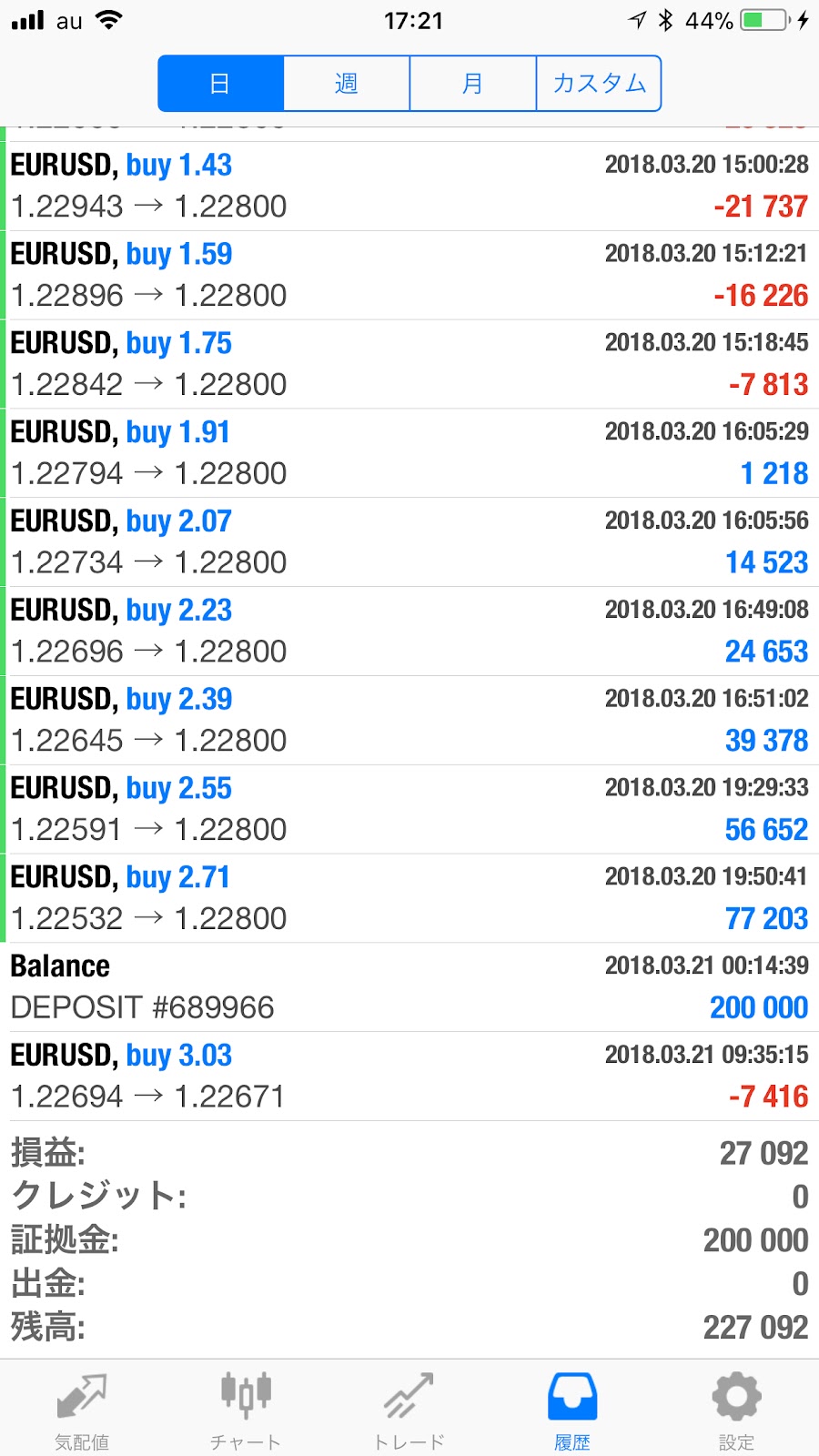
Task: Switch to the 週 (week) period
Action: coord(347,84)
